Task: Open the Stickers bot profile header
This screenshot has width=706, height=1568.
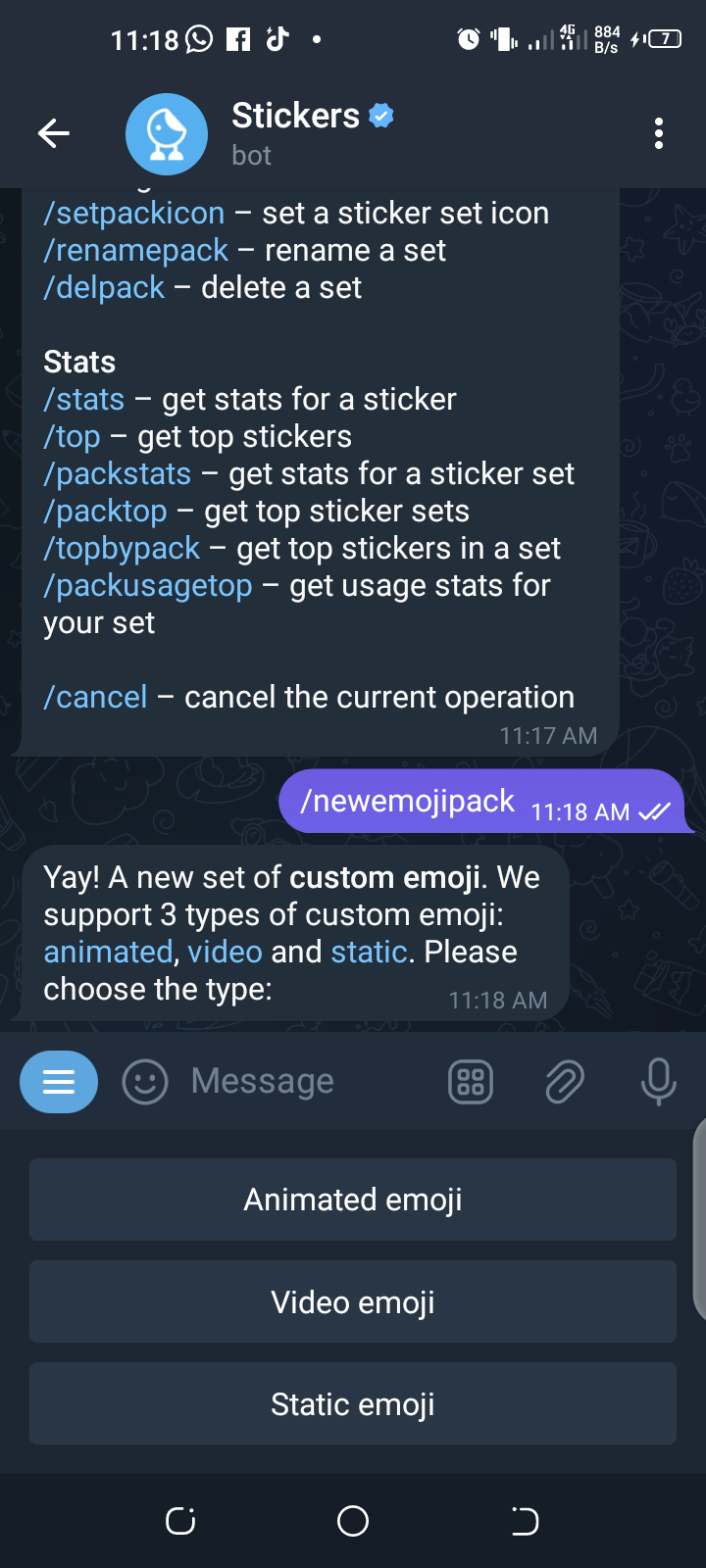Action: [294, 133]
